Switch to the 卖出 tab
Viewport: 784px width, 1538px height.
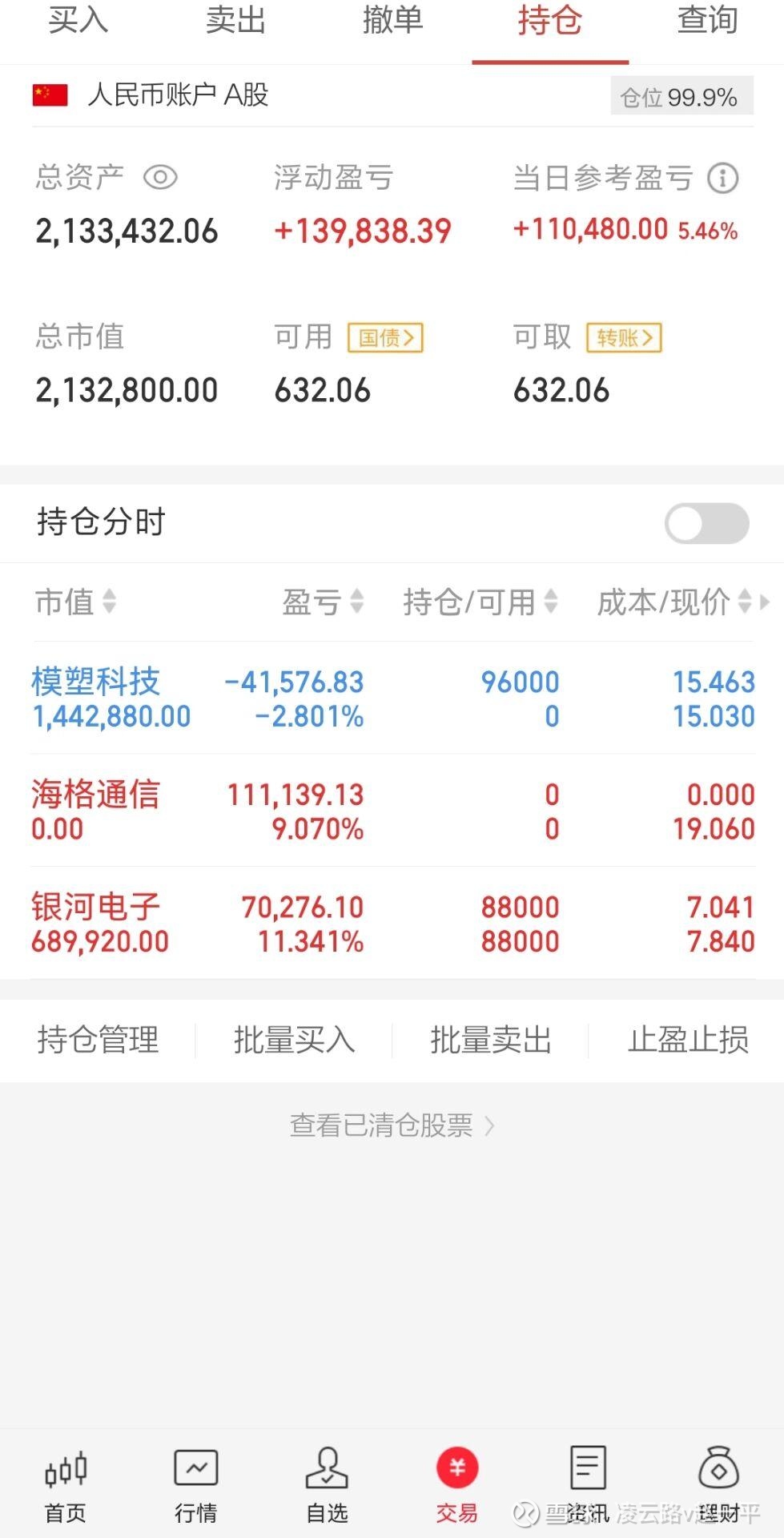[235, 22]
